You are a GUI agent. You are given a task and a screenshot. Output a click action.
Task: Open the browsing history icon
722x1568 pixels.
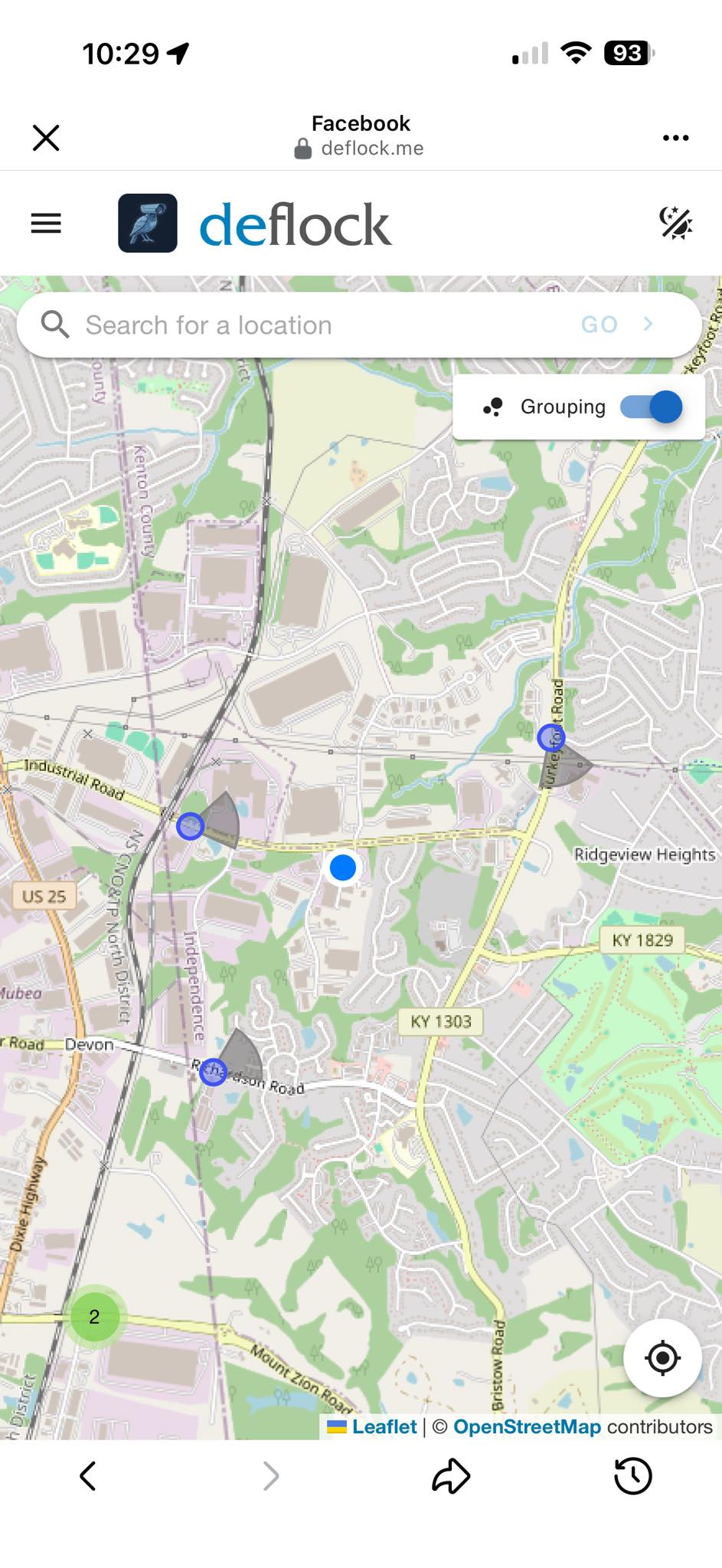point(633,1476)
